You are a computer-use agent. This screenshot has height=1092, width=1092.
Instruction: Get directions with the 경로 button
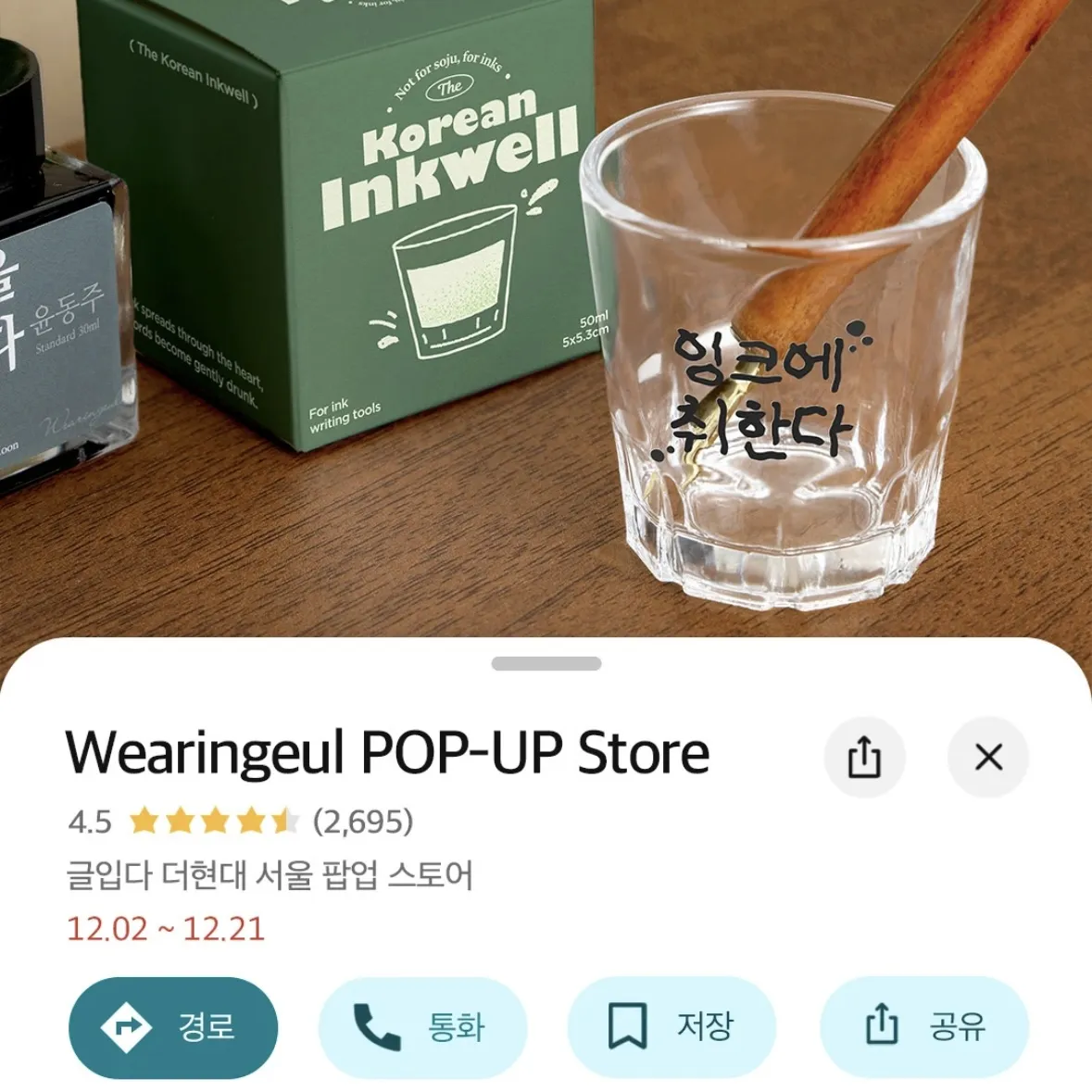click(x=173, y=1026)
